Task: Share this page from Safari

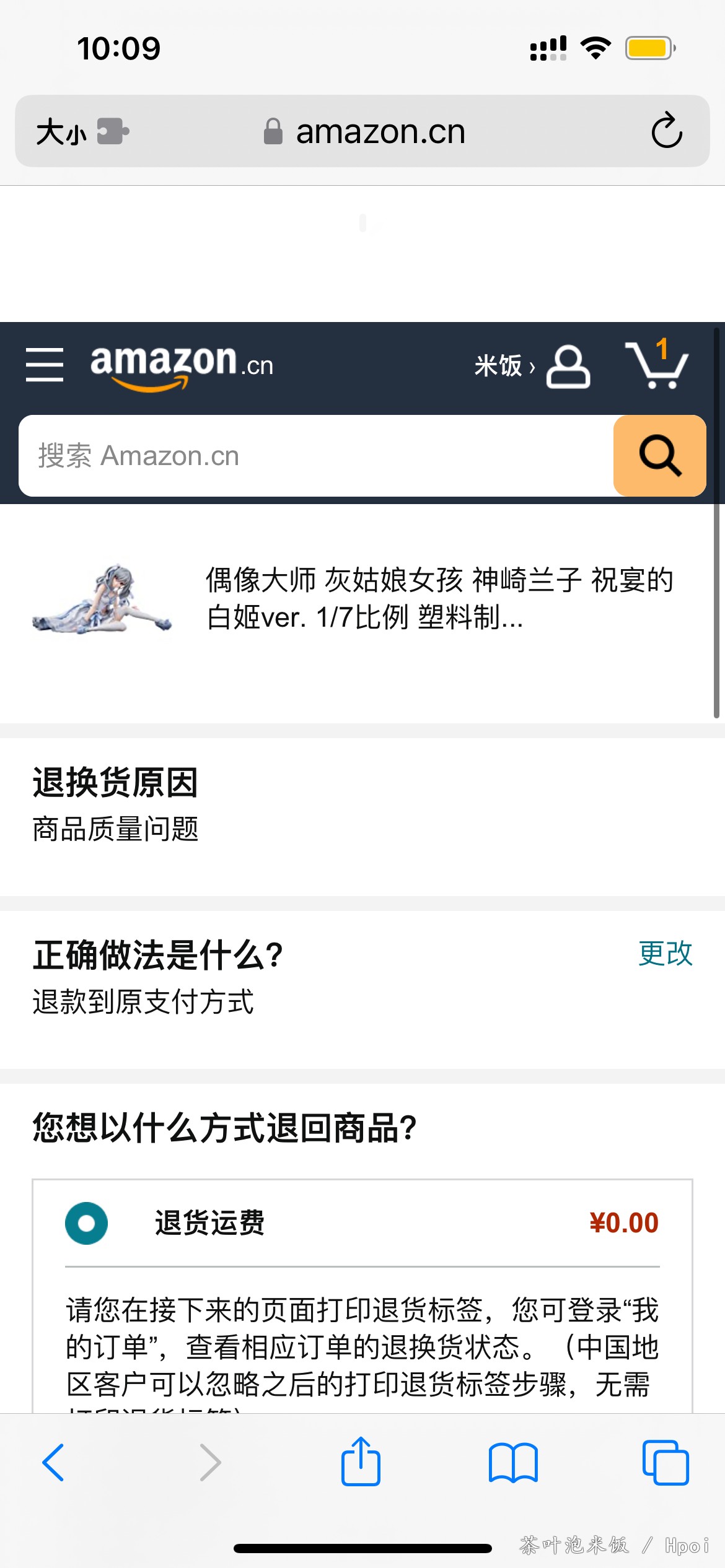Action: (x=361, y=1462)
